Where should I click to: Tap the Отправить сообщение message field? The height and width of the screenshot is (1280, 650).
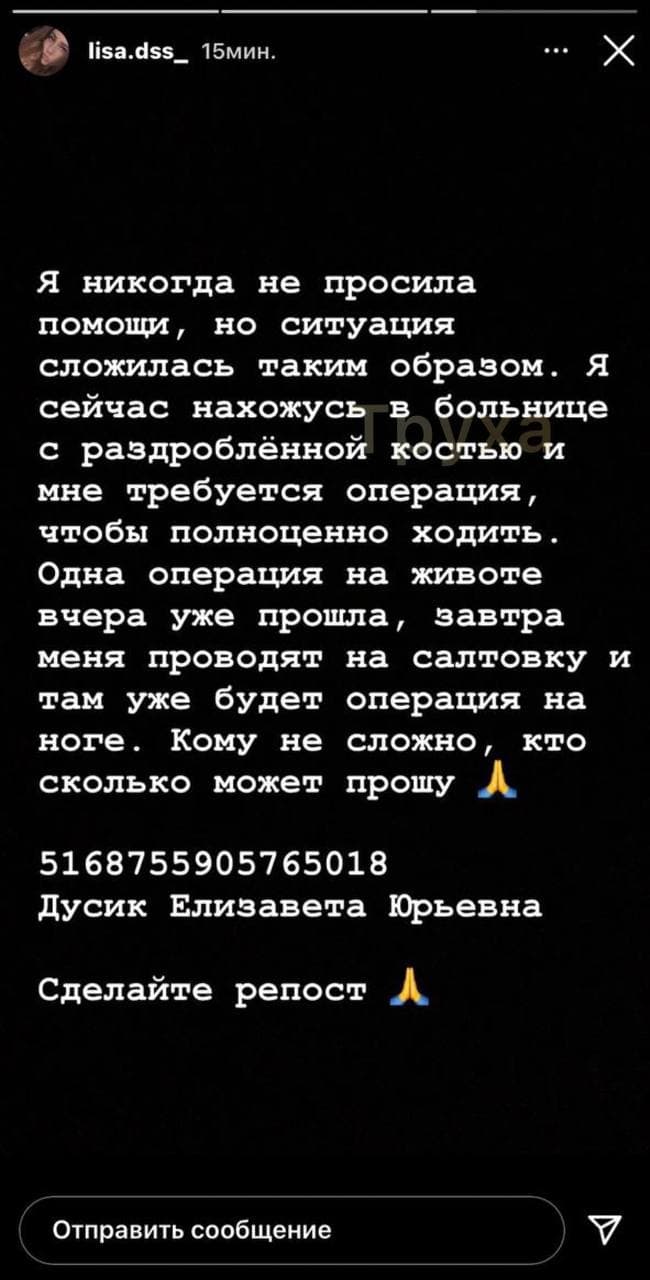pyautogui.click(x=292, y=1230)
